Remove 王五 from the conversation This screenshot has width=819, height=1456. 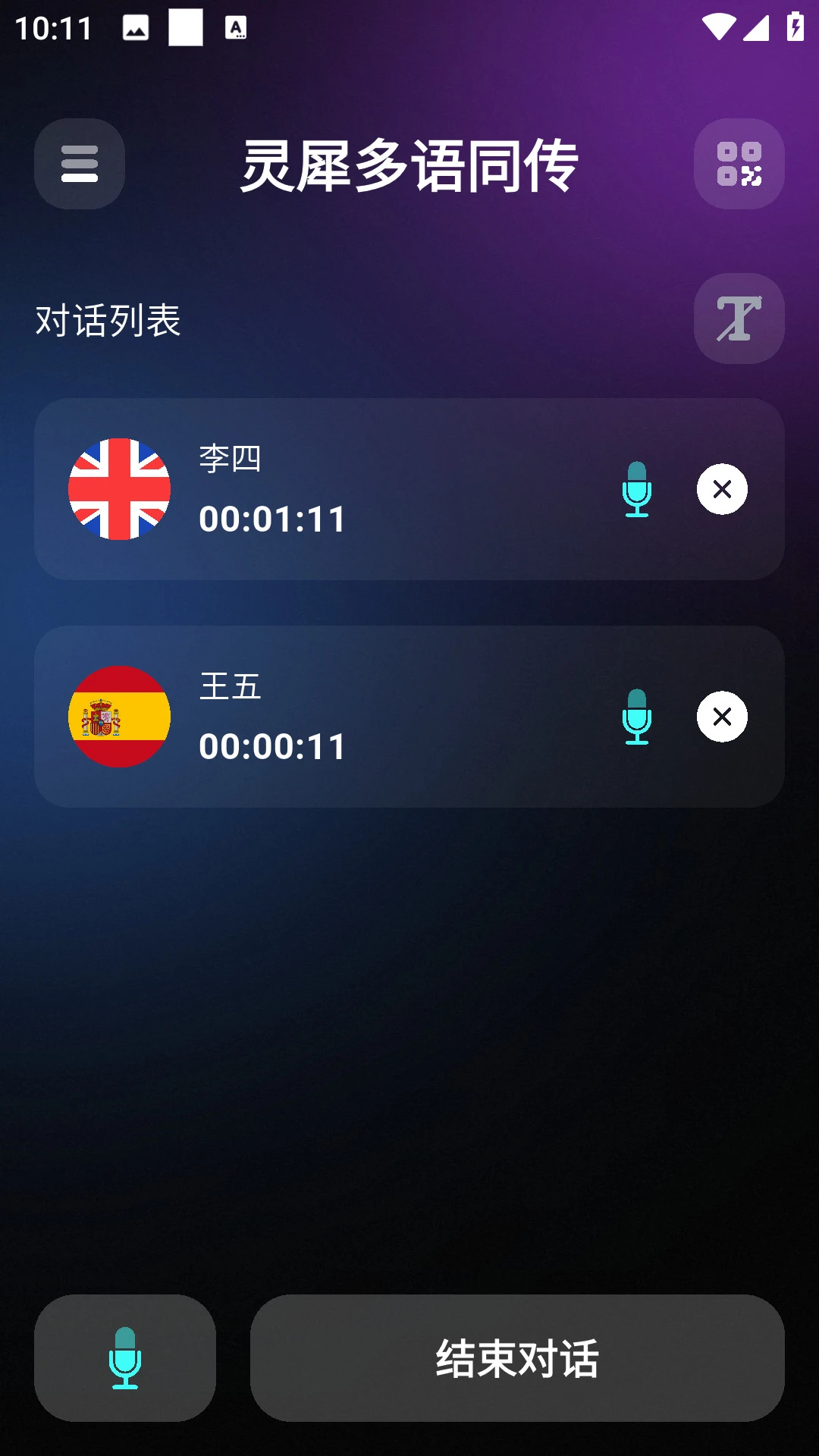pyautogui.click(x=722, y=717)
